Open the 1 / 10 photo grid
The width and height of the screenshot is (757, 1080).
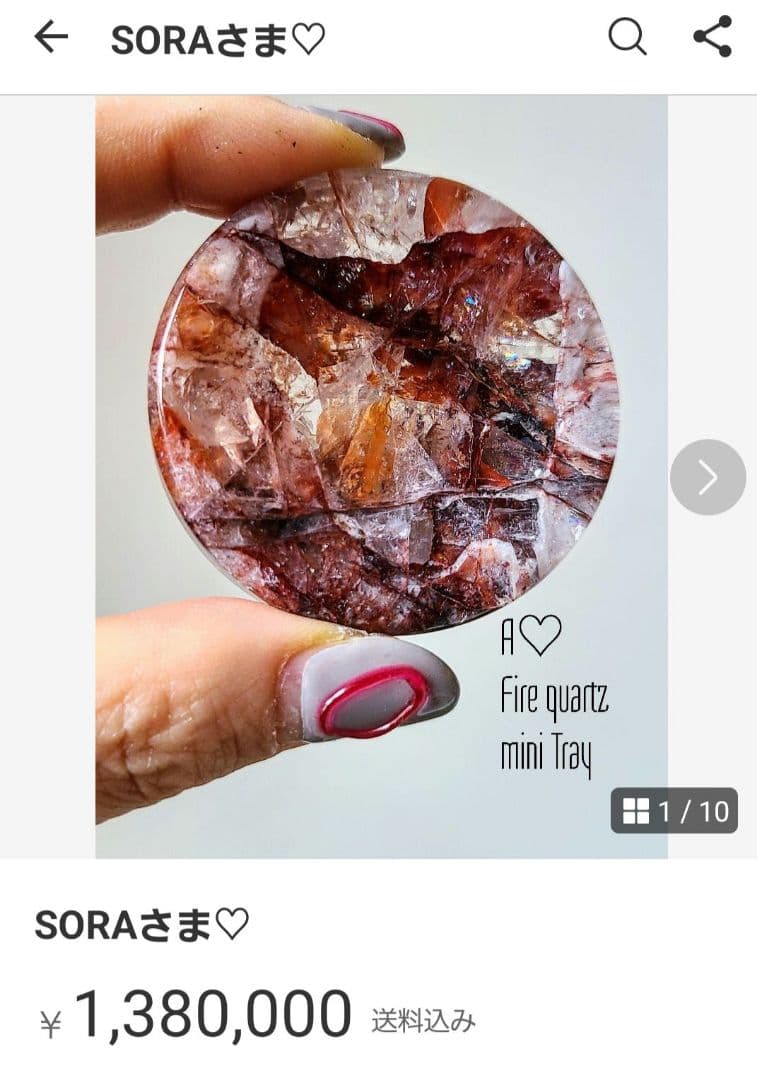674,811
